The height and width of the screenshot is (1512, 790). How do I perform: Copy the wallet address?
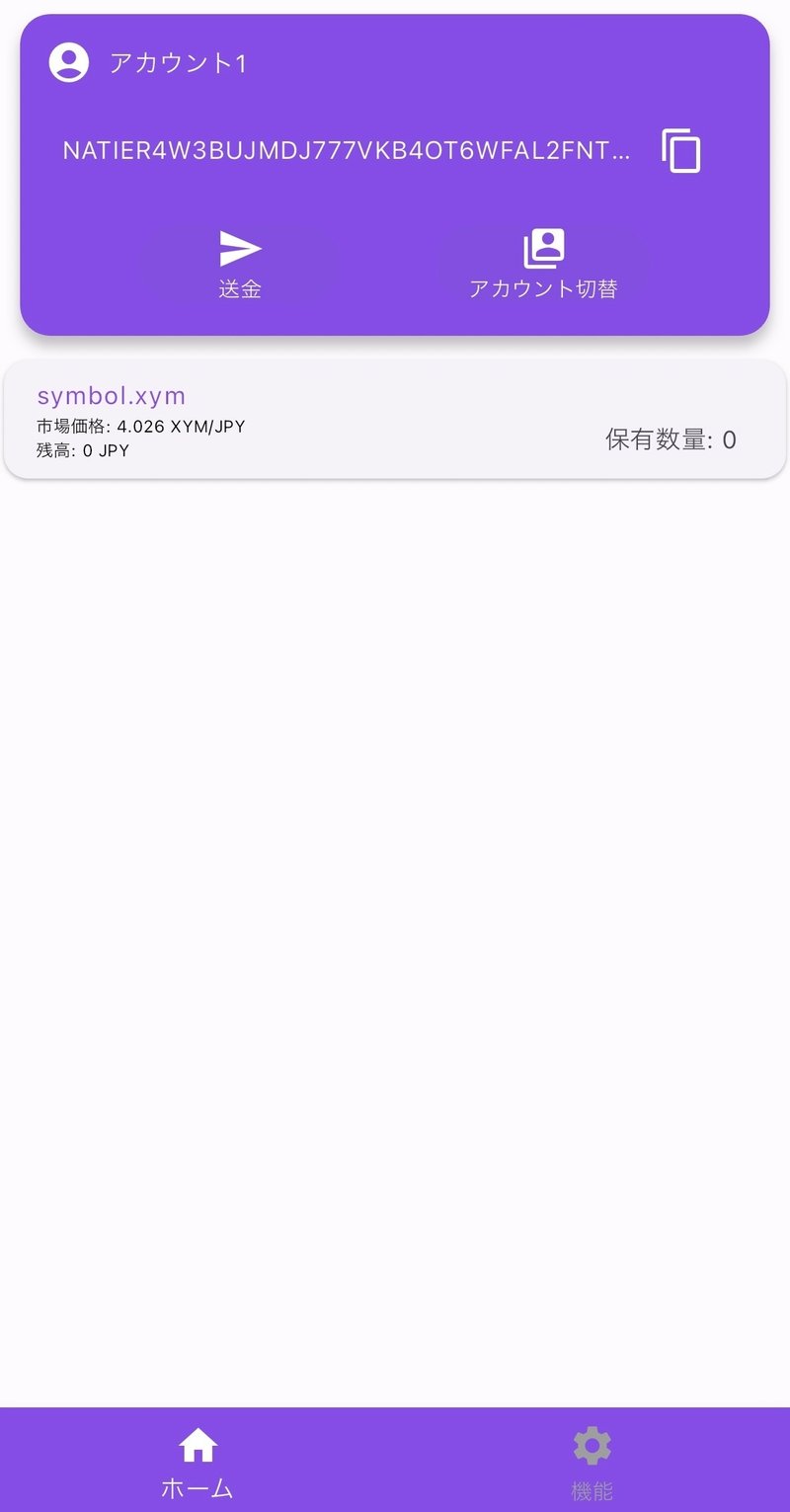(680, 151)
